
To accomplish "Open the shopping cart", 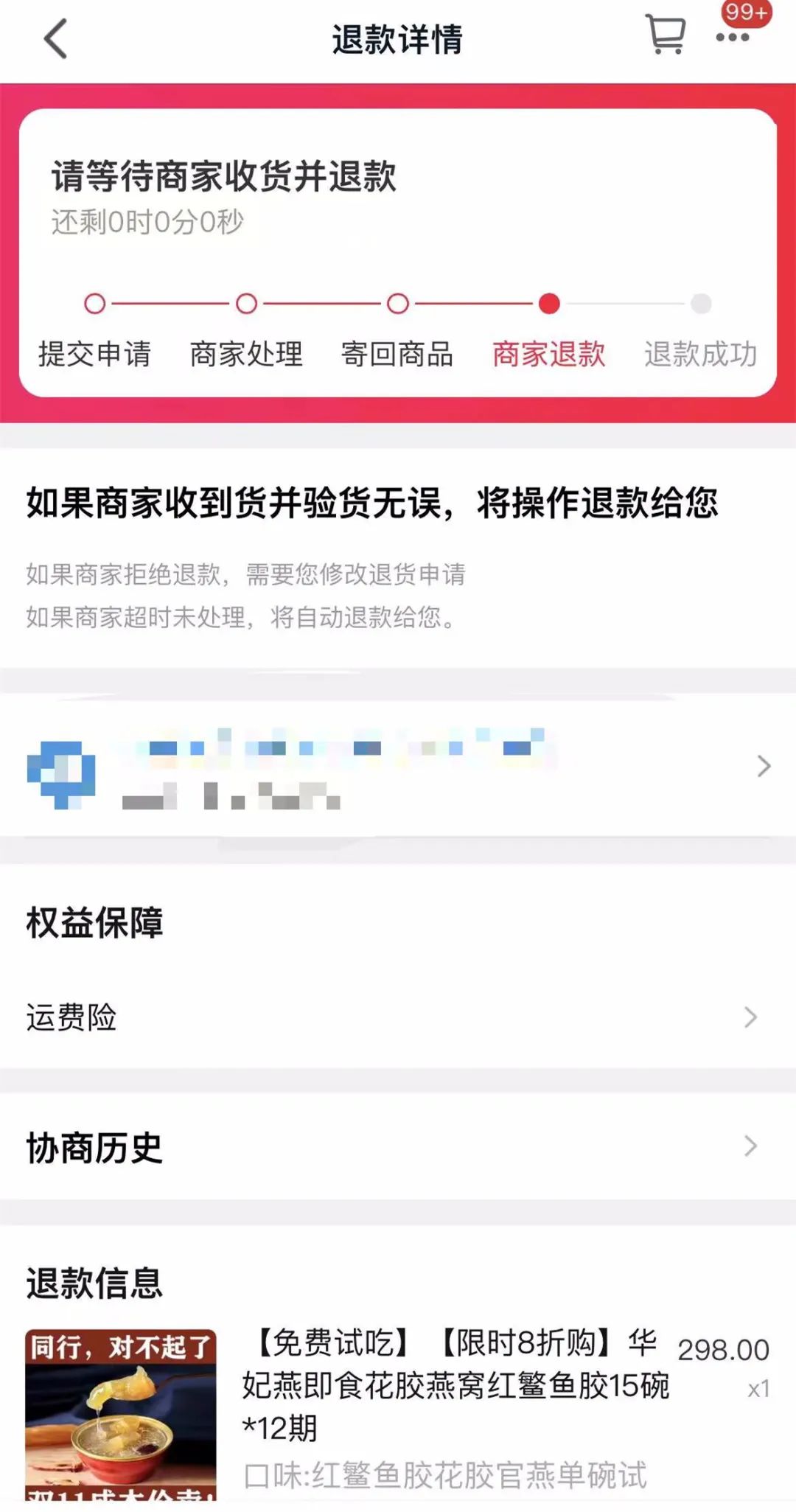I will [666, 35].
